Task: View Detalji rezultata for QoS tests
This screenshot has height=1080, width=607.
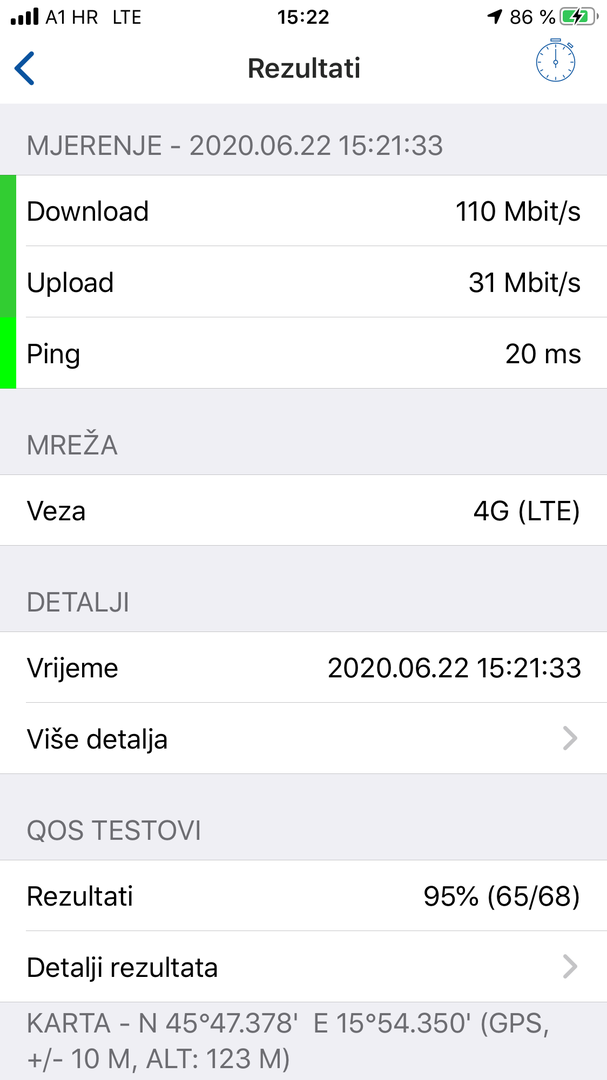Action: coord(303,967)
